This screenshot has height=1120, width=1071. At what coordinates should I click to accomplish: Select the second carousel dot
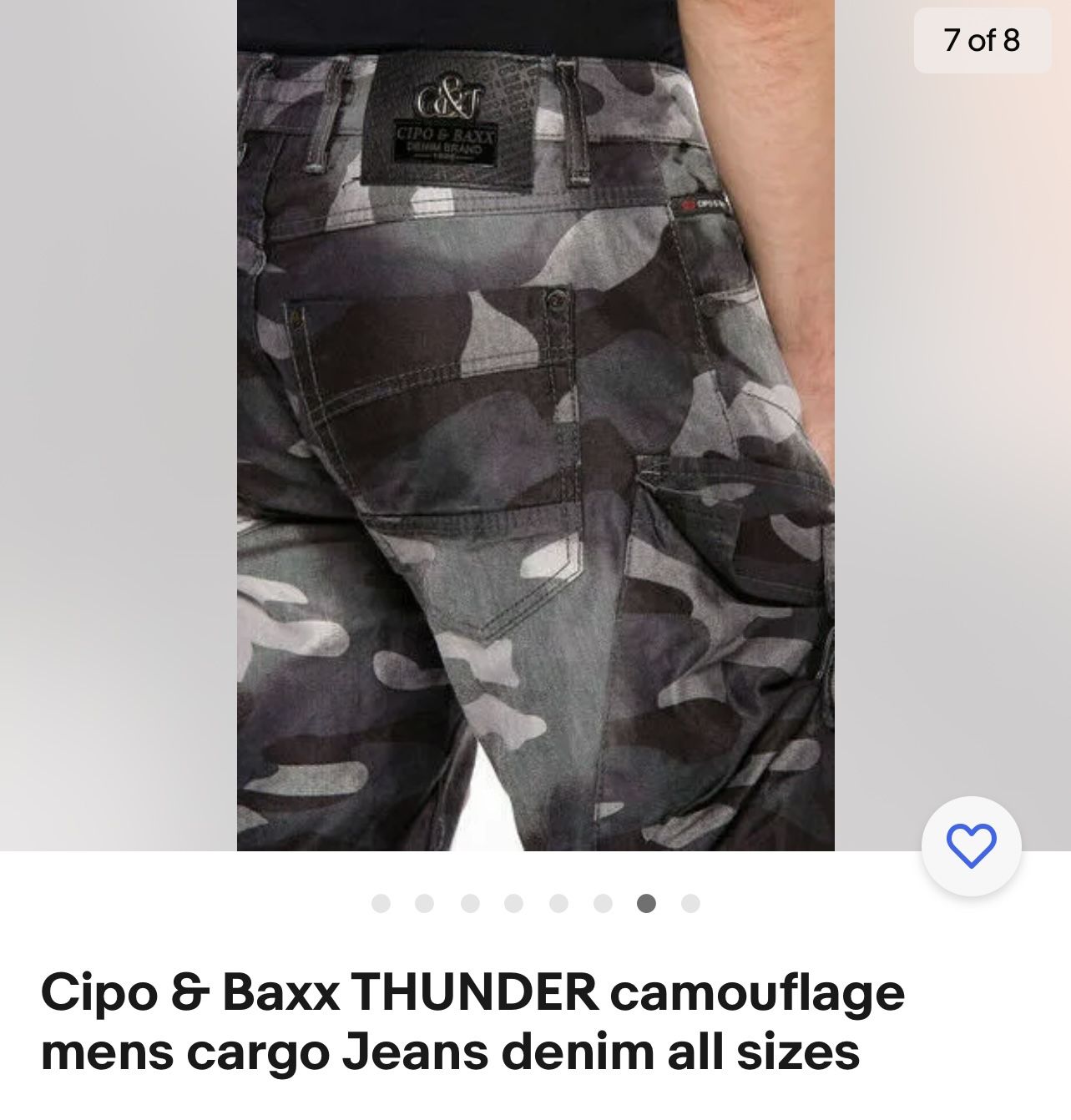point(426,903)
